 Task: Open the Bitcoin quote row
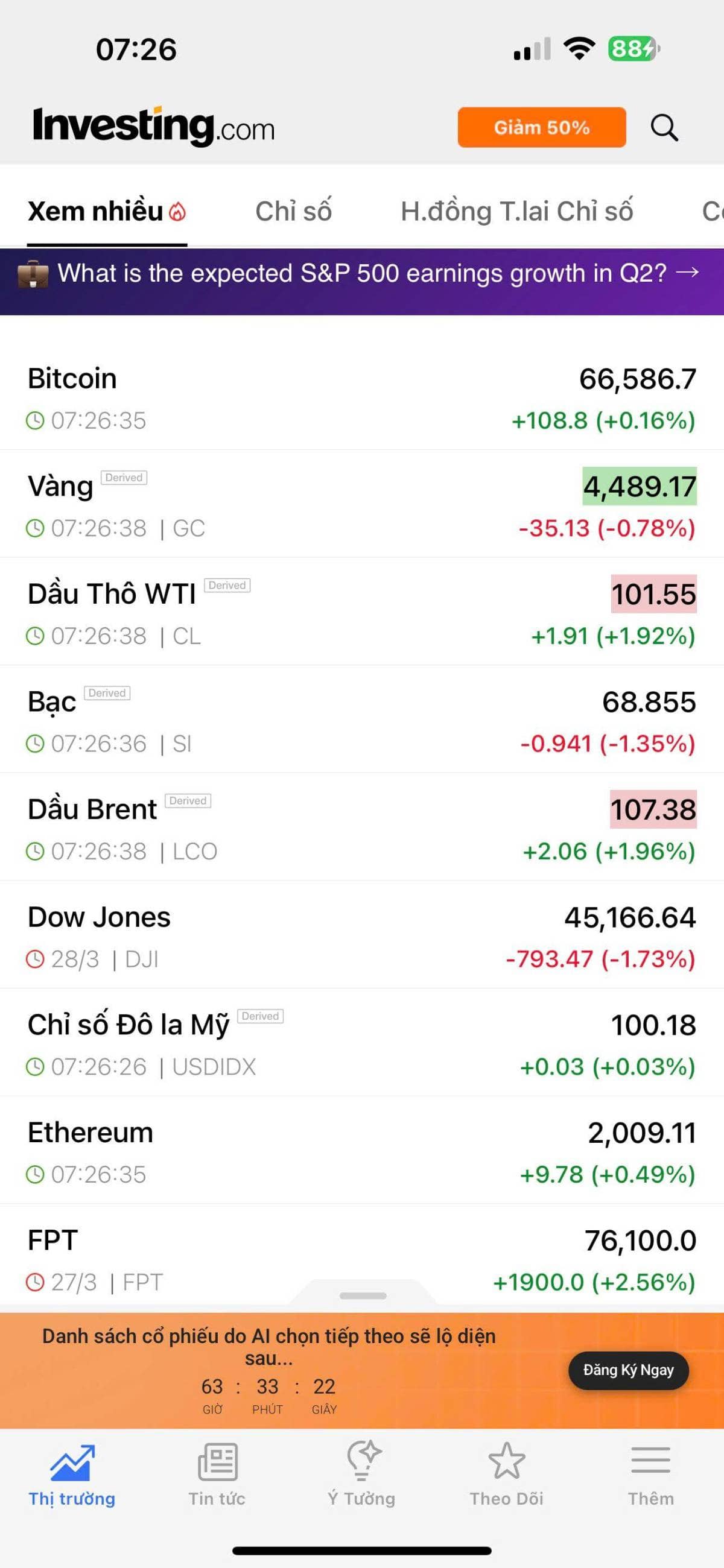coord(361,398)
